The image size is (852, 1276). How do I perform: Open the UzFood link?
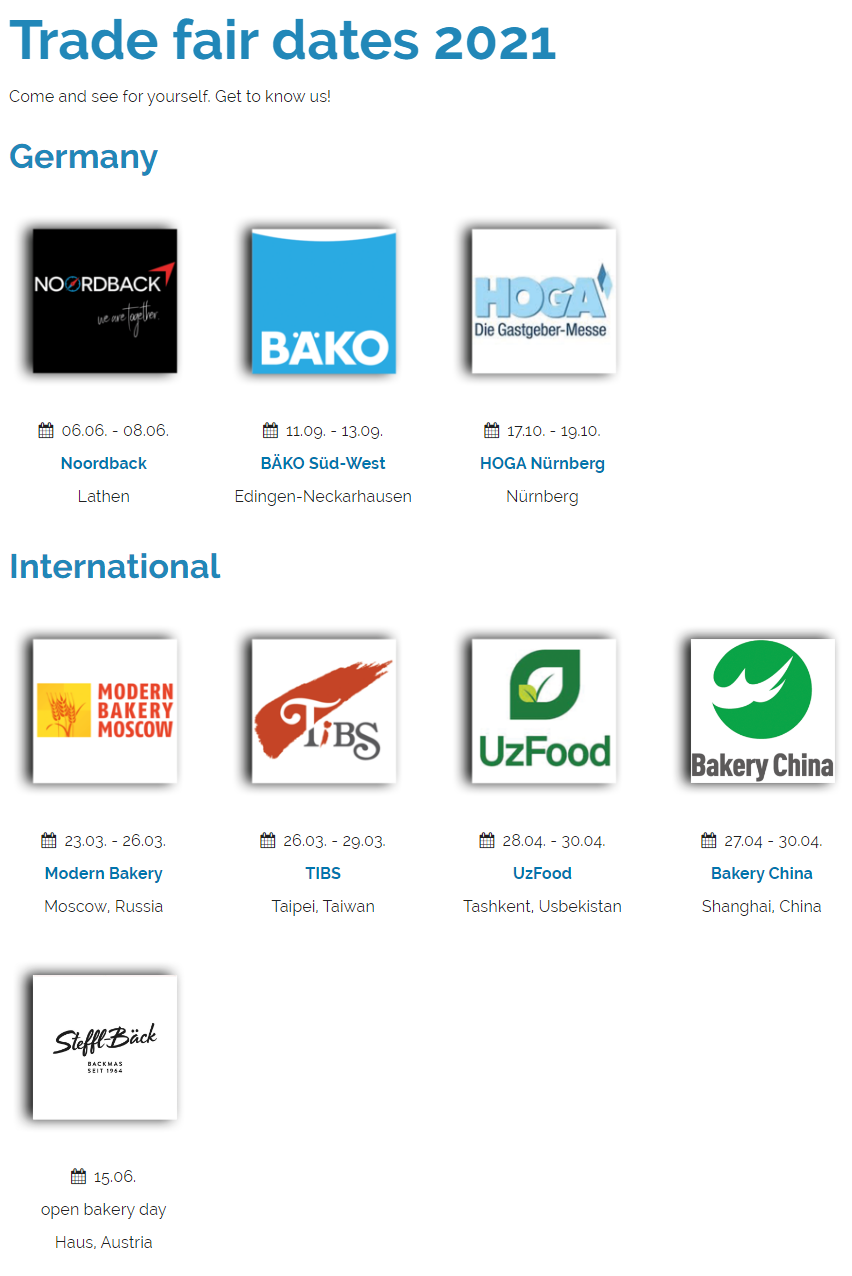542,873
